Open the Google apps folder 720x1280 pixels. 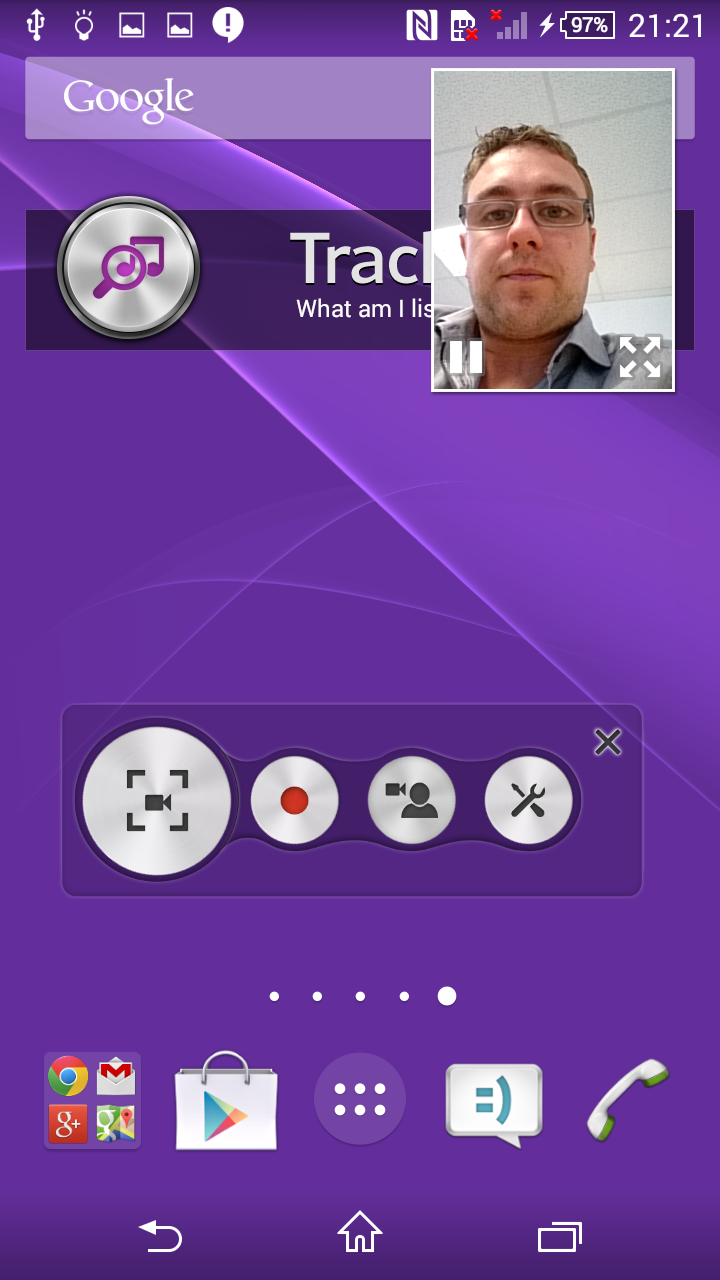pyautogui.click(x=92, y=1100)
